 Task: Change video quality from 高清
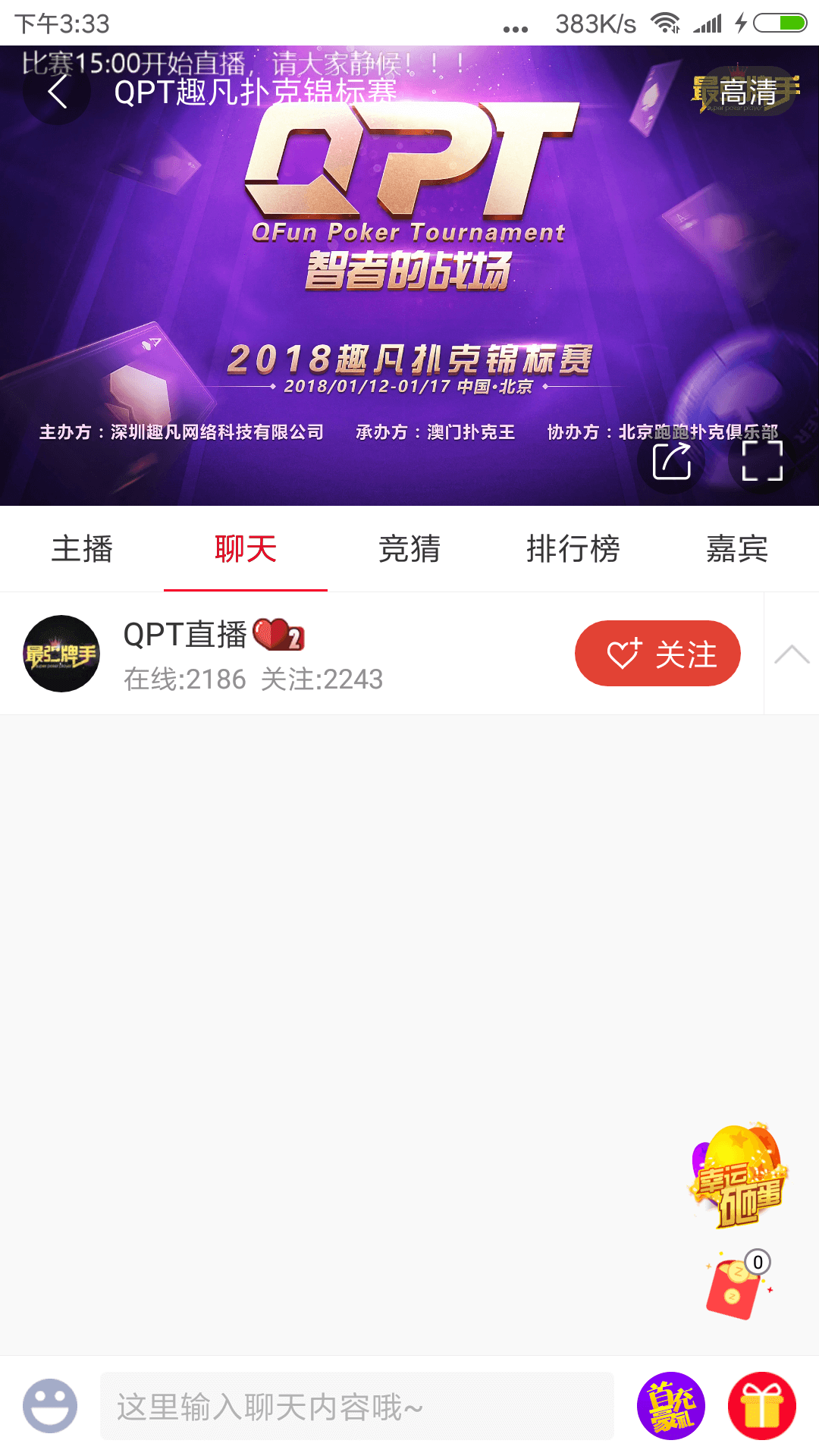[748, 93]
